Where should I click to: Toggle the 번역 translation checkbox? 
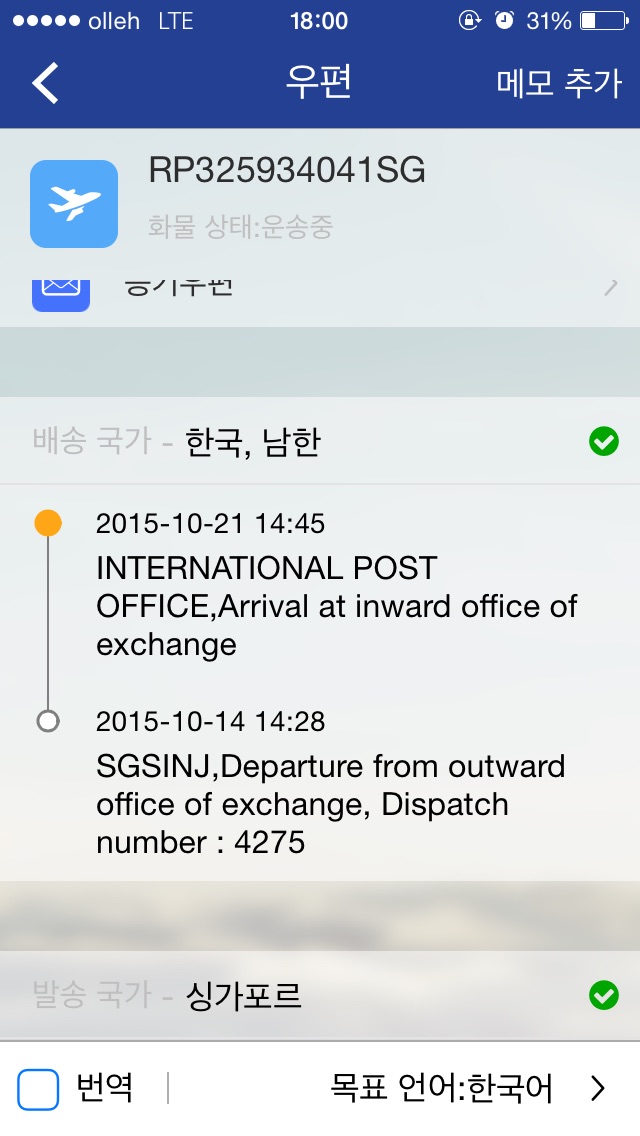pos(39,1089)
